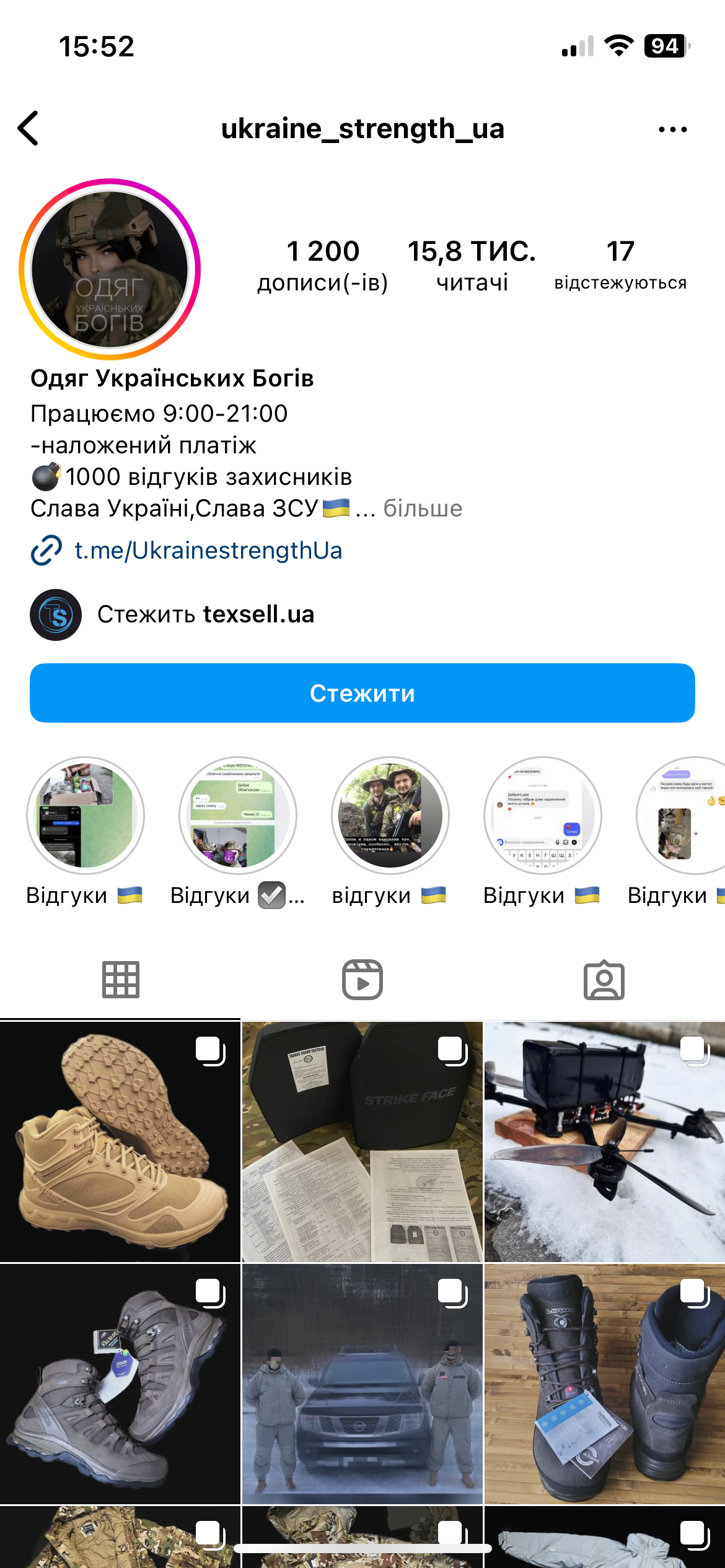View the profile picture story
The height and width of the screenshot is (1568, 725).
(110, 269)
